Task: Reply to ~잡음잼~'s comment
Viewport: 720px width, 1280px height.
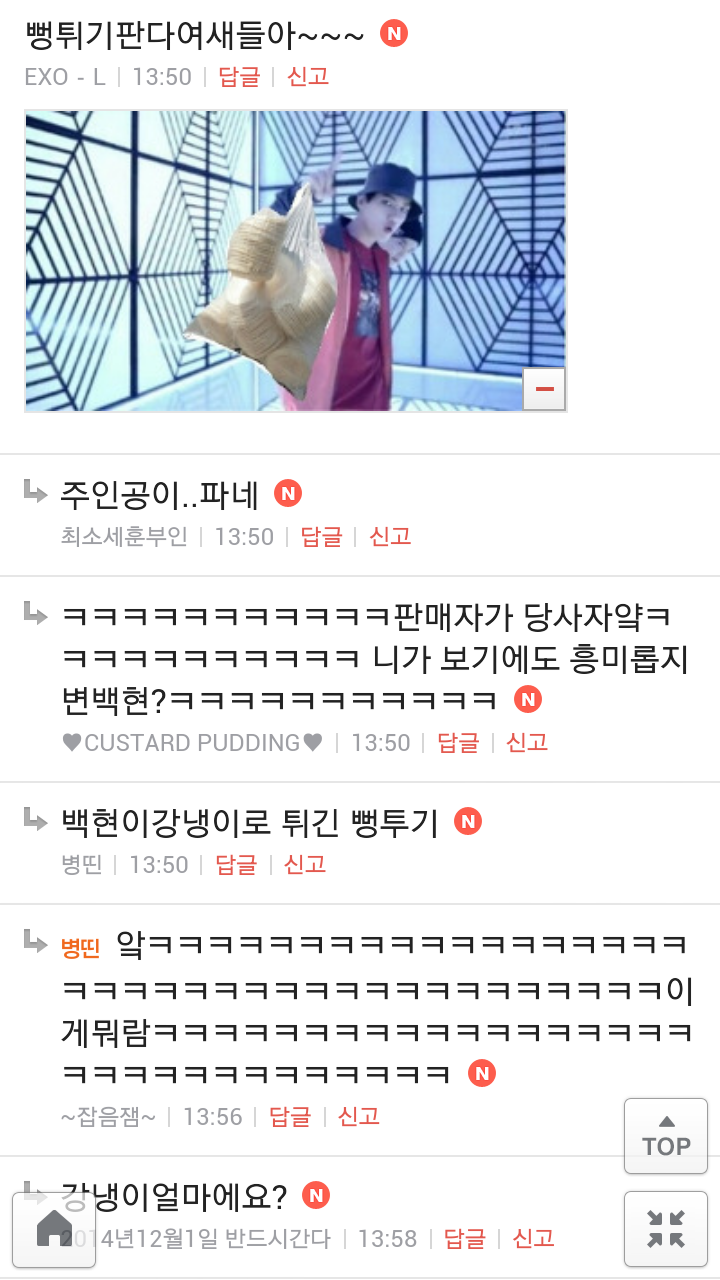Action: pyautogui.click(x=291, y=1117)
